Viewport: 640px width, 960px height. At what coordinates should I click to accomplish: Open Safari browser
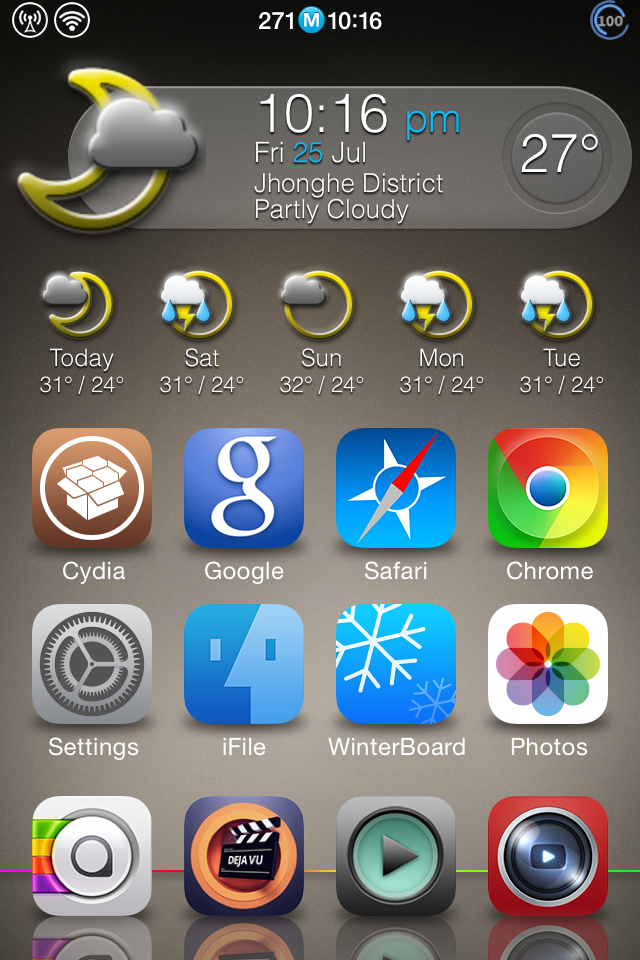click(396, 488)
